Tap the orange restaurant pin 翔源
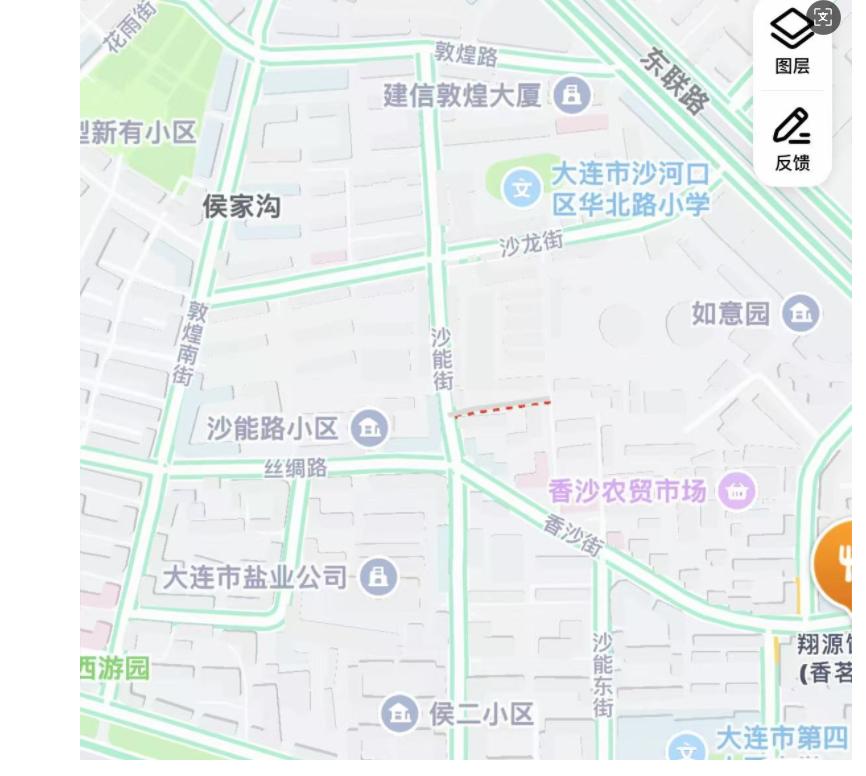Image resolution: width=866 pixels, height=776 pixels. 838,564
